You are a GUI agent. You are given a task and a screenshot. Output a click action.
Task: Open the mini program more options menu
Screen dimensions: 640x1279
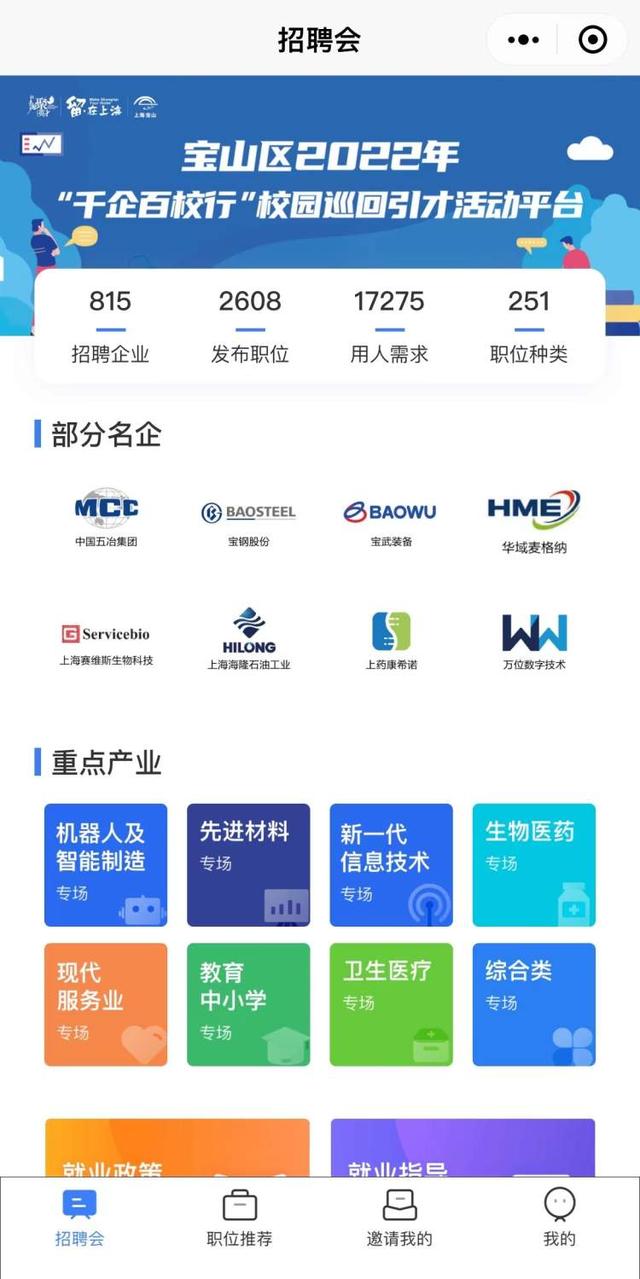coord(523,40)
